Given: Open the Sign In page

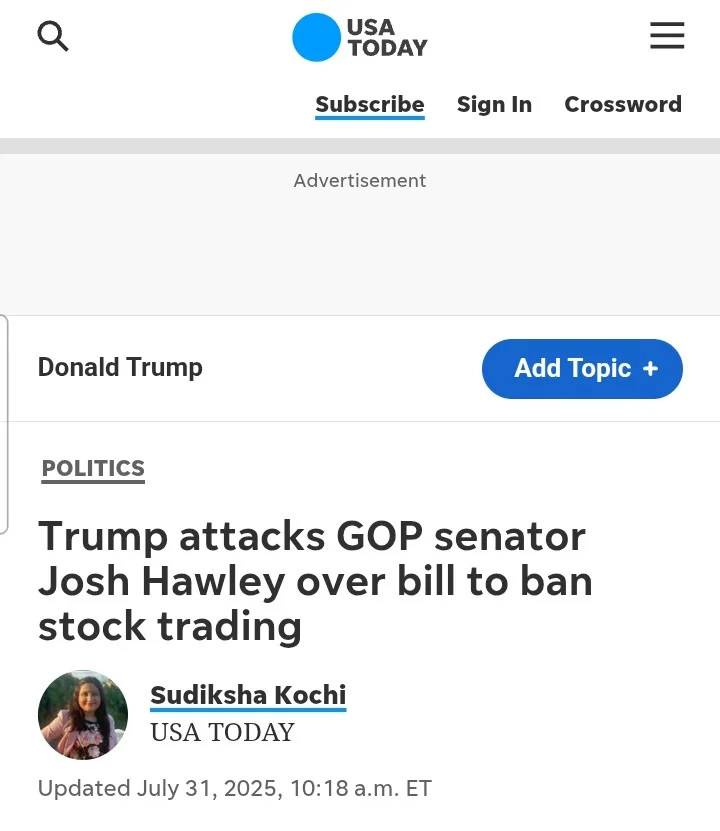Looking at the screenshot, I should pos(494,104).
